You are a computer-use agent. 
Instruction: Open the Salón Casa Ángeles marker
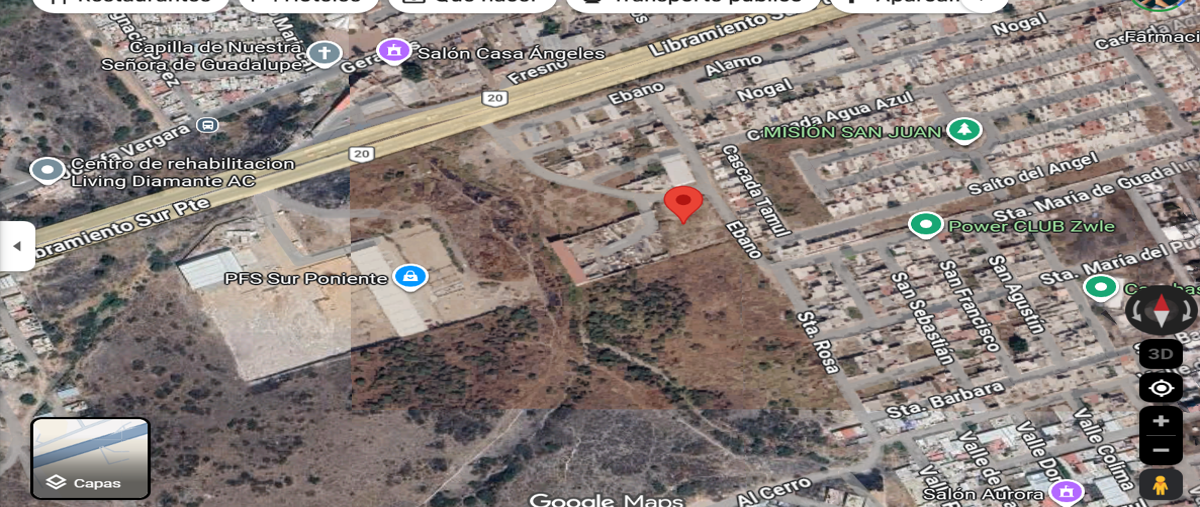[394, 50]
